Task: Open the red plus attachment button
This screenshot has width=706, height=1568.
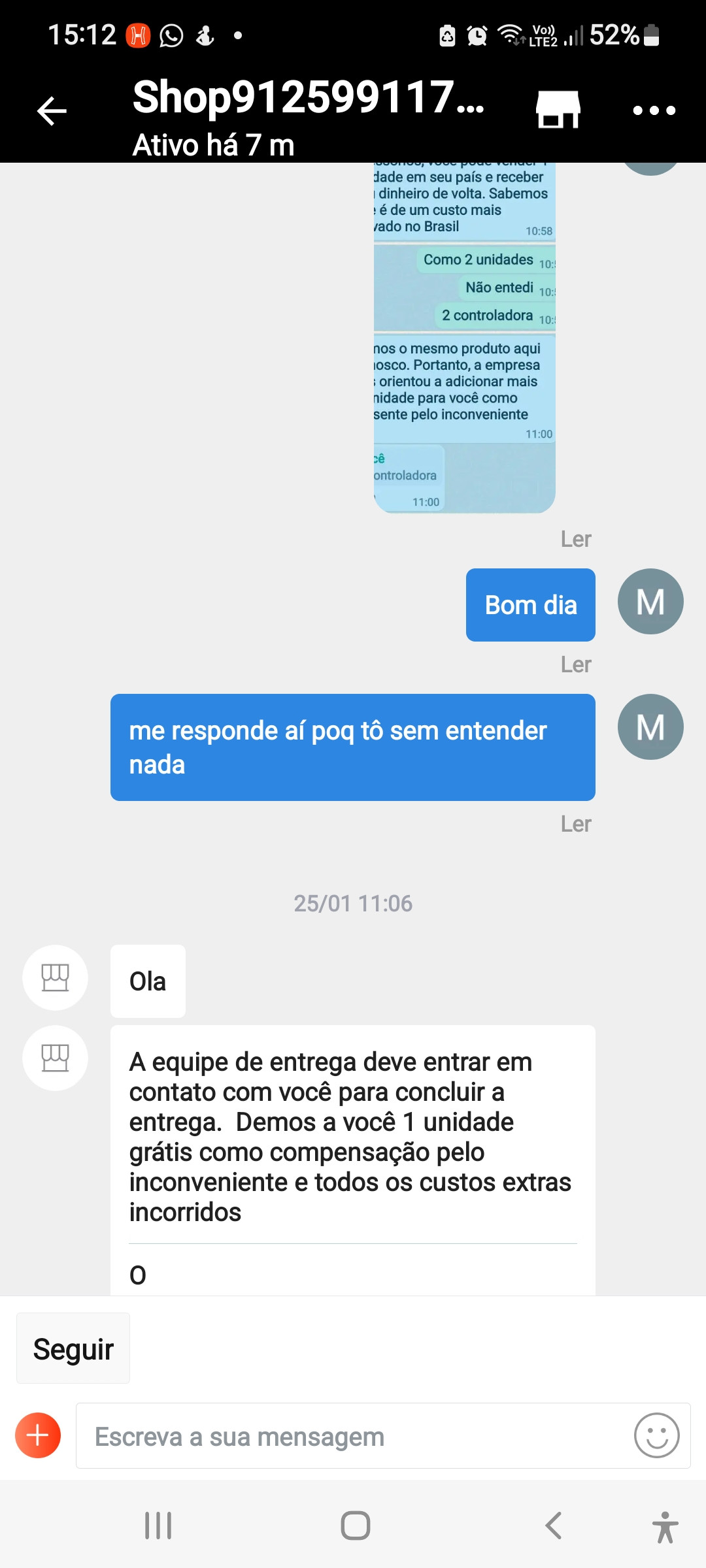Action: 38,1435
